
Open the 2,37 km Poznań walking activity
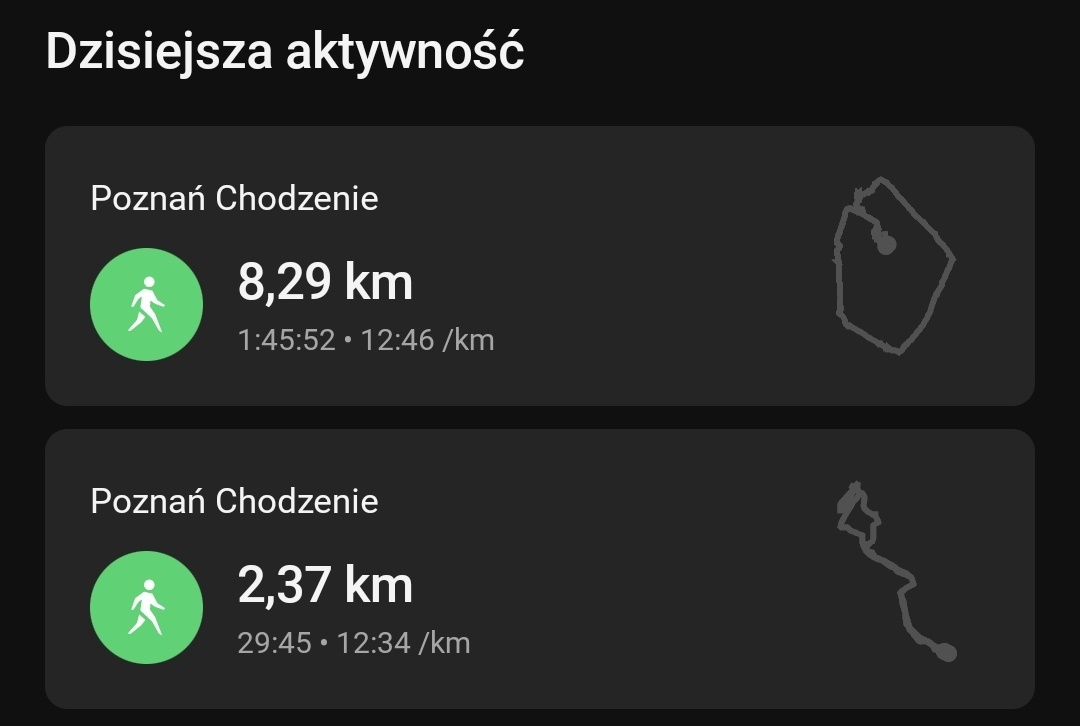[x=540, y=569]
